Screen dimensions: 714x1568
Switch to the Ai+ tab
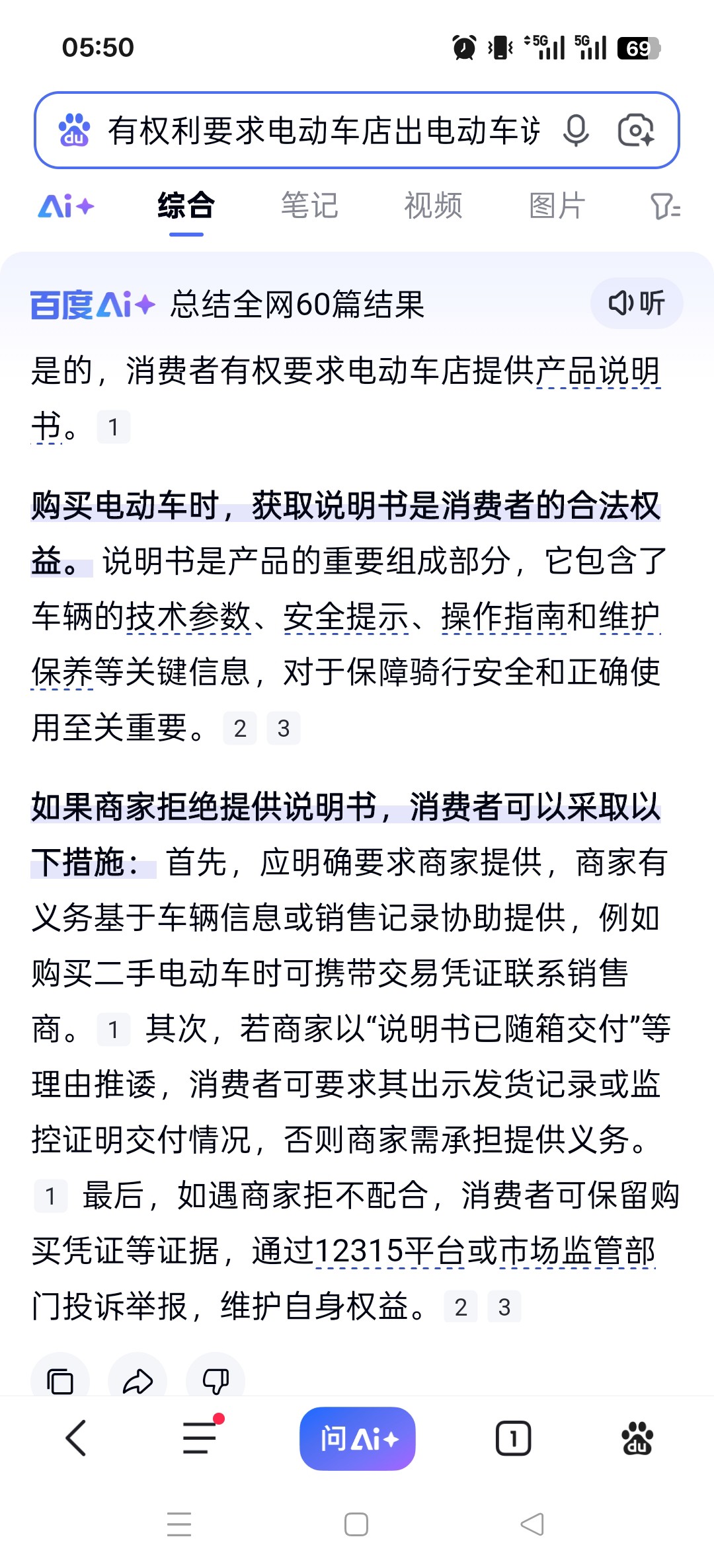pos(66,206)
